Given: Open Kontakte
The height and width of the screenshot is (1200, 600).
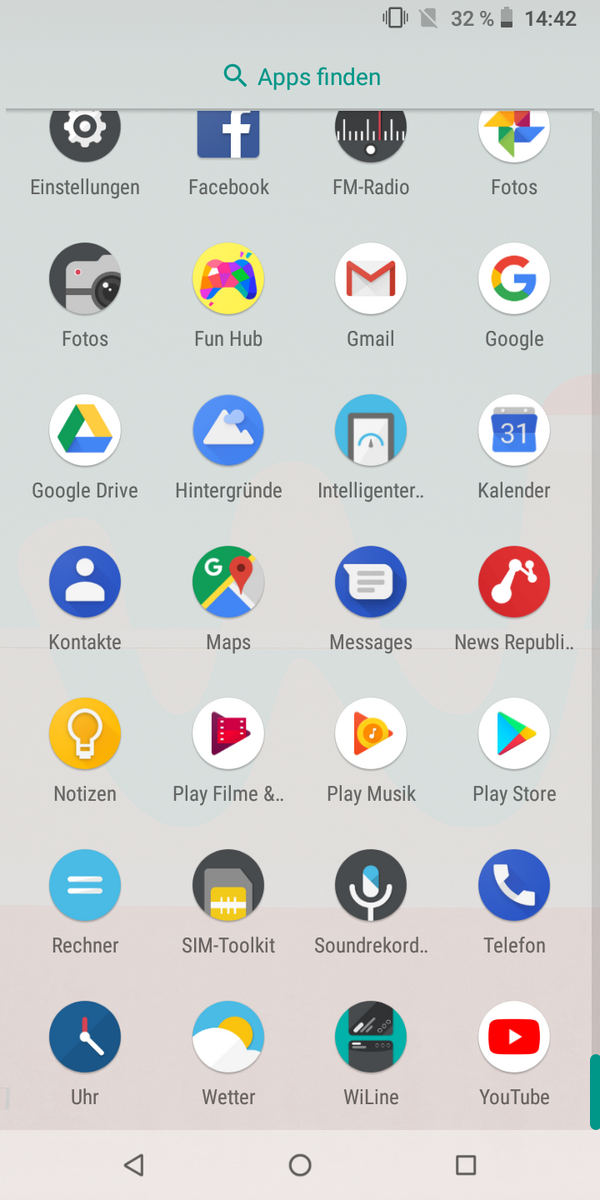Looking at the screenshot, I should coord(85,583).
